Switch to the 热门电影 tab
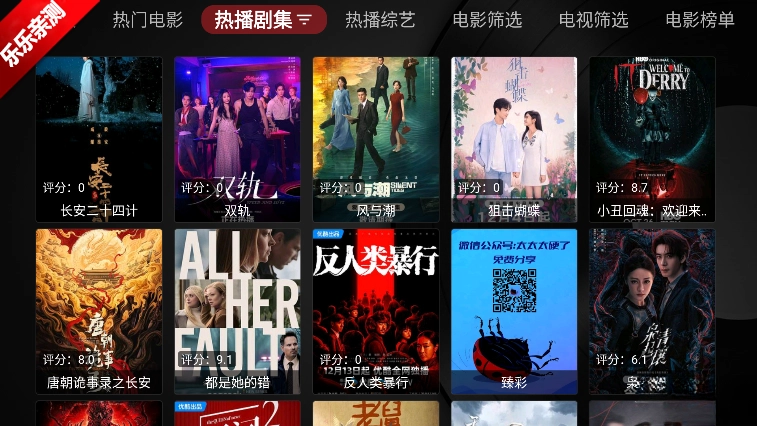757x426 pixels. point(147,20)
